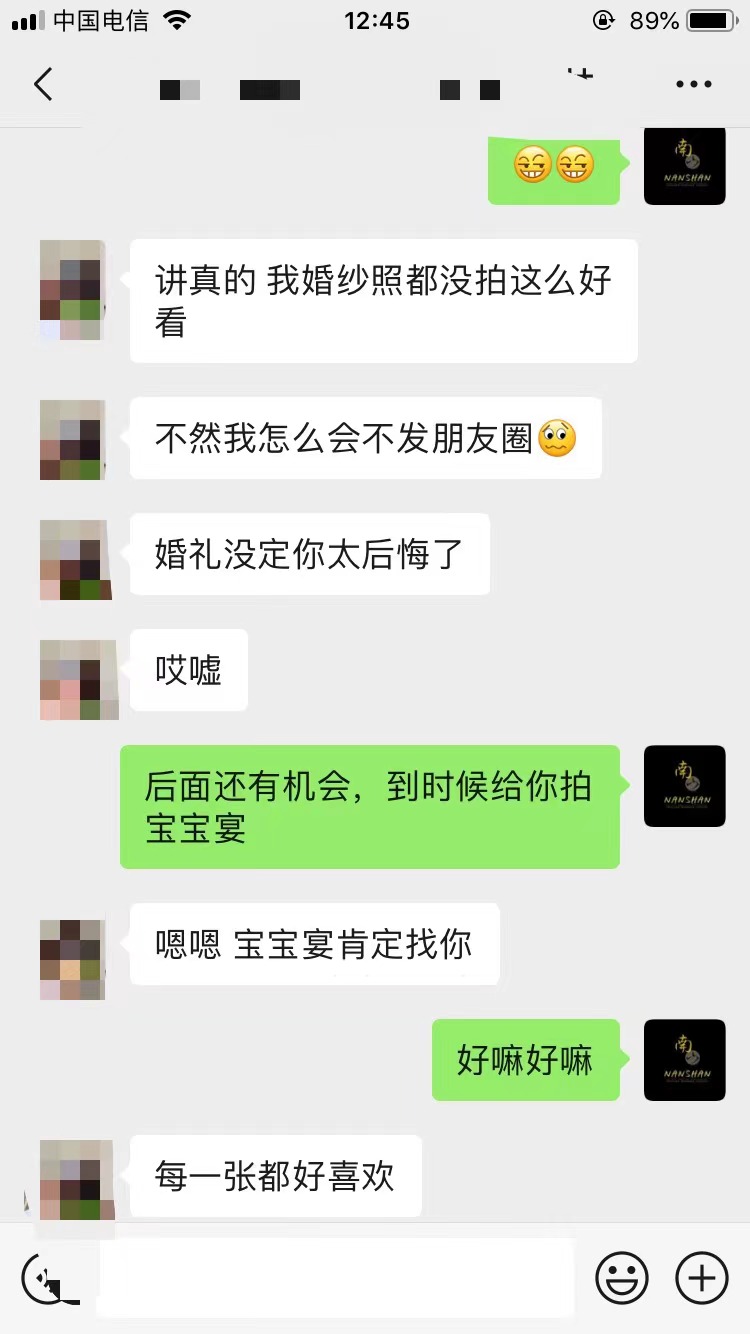Go back to the chat list
750x1334 pixels.
pos(43,85)
